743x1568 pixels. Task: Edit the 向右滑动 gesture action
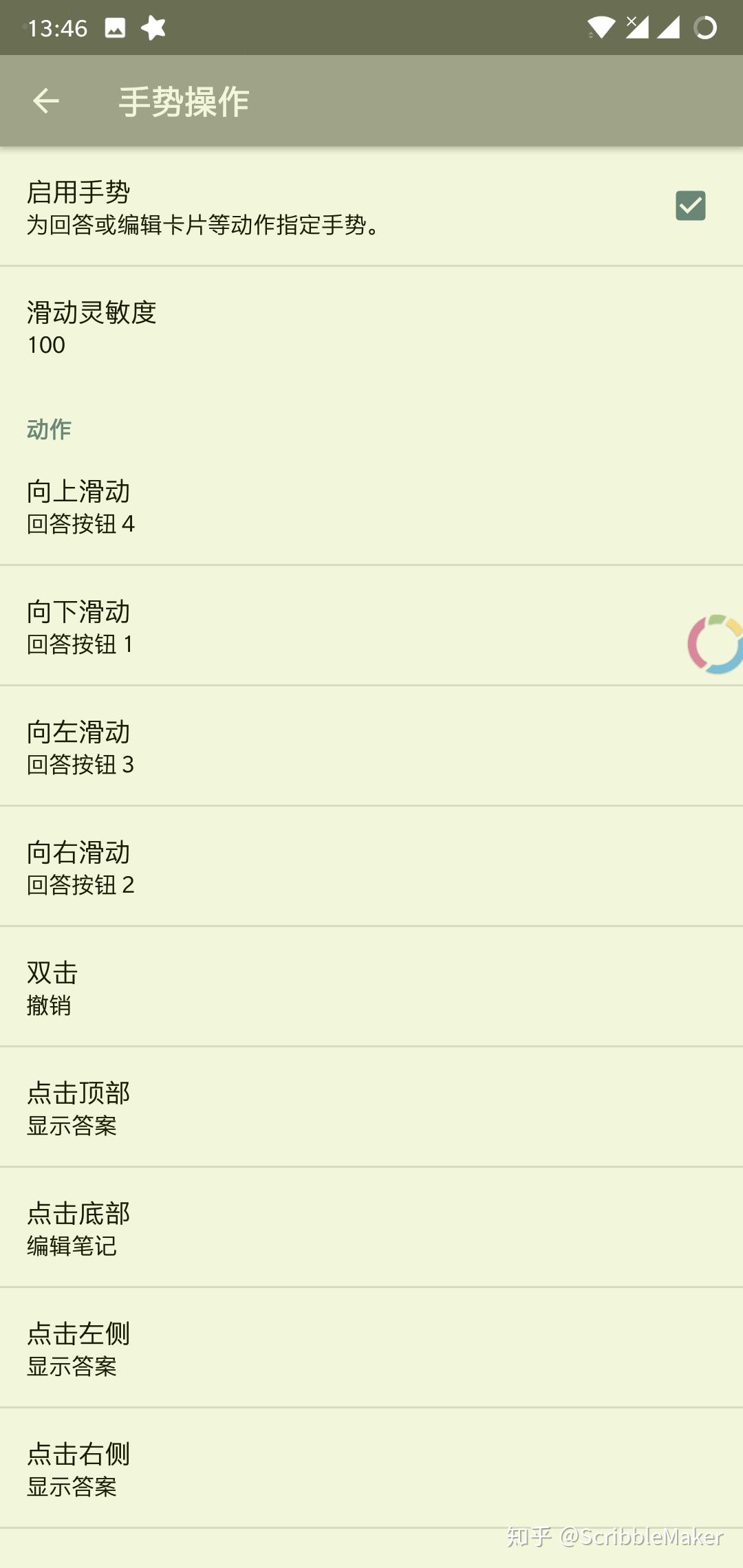pyautogui.click(x=371, y=867)
